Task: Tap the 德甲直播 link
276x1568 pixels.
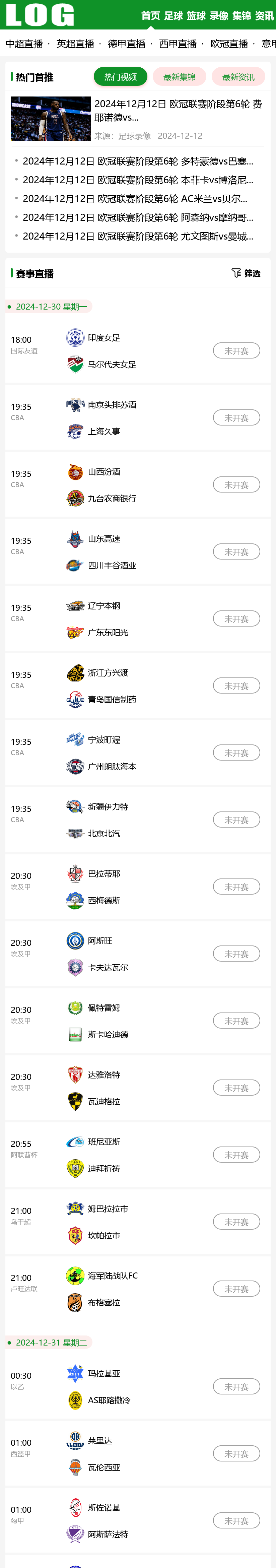Action: [127, 44]
